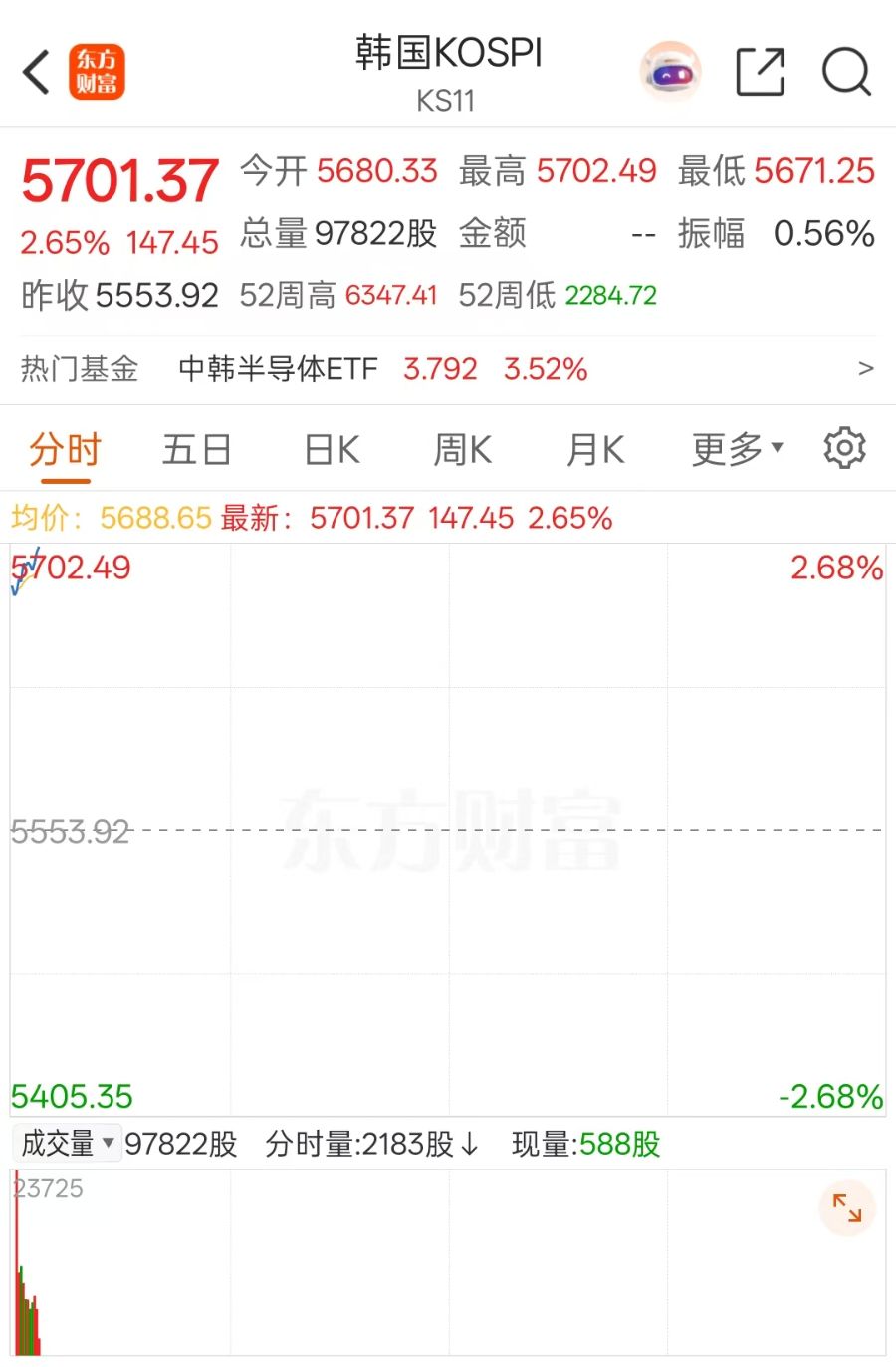Expand the chart to fullscreen
The image size is (896, 1367).
pos(847,1208)
